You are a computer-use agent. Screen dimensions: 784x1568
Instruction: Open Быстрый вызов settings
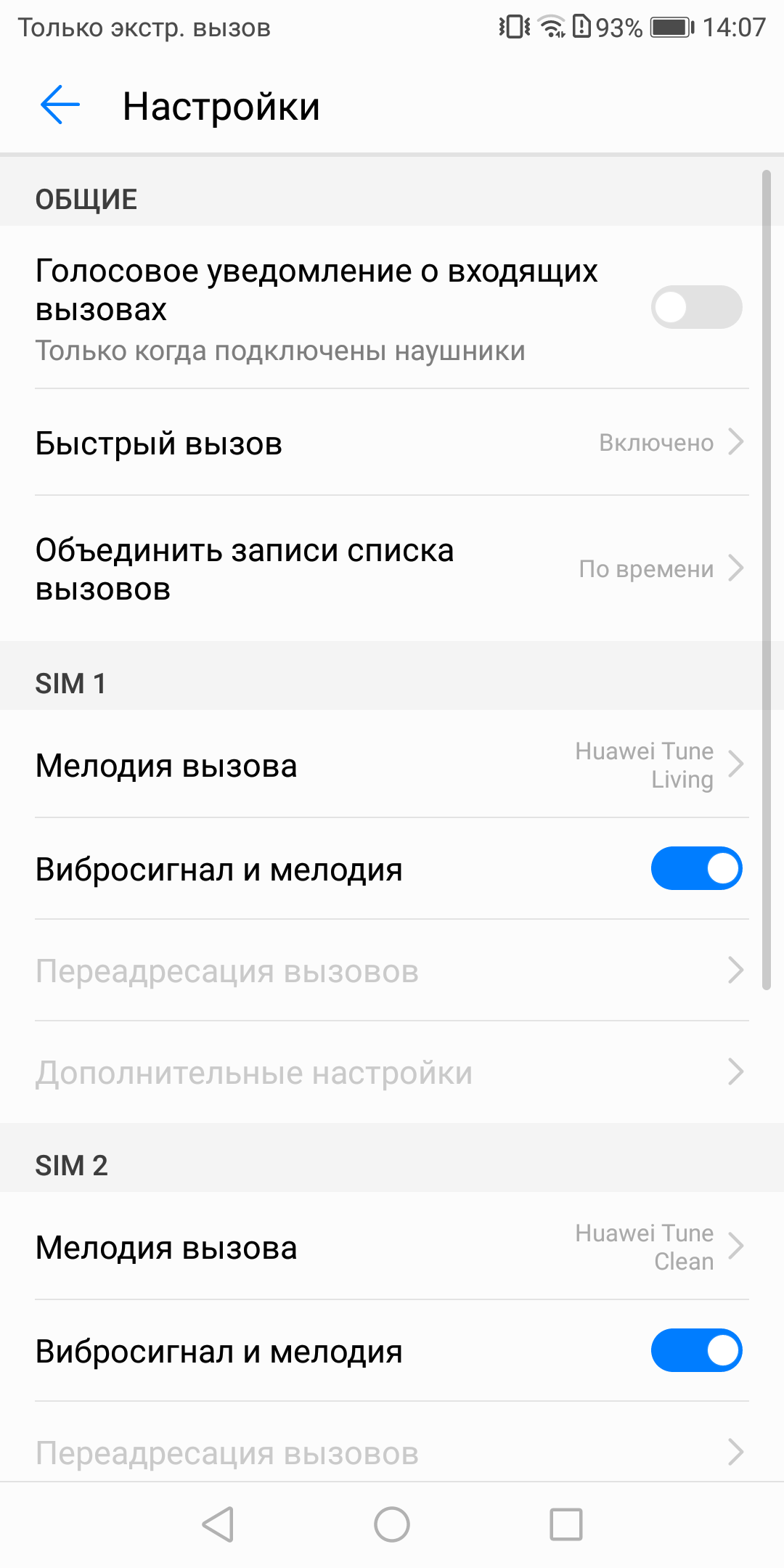(392, 443)
